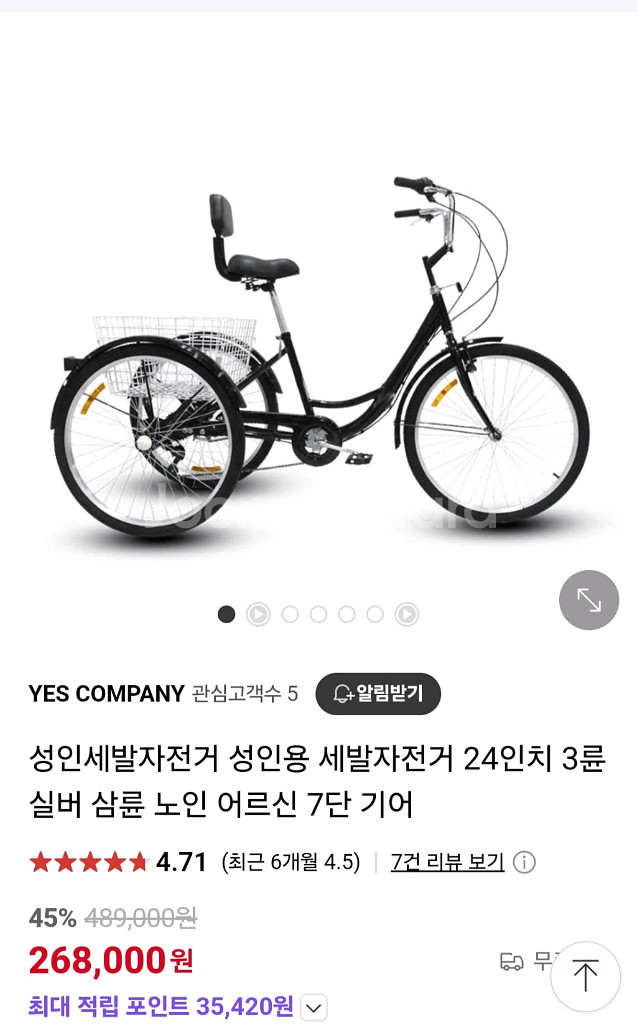Open the review rating info icon

[x=524, y=862]
